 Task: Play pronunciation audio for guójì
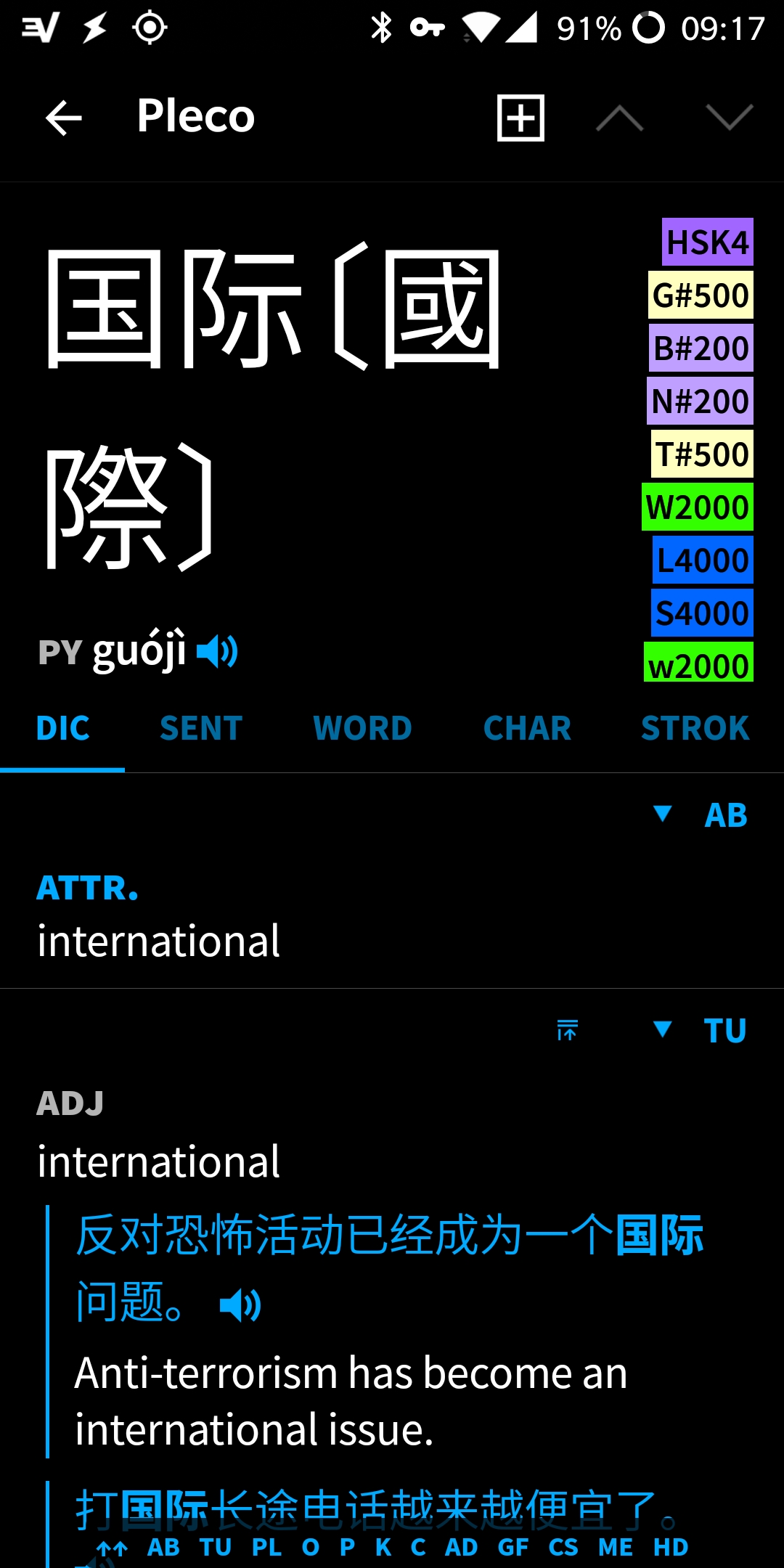[x=217, y=651]
